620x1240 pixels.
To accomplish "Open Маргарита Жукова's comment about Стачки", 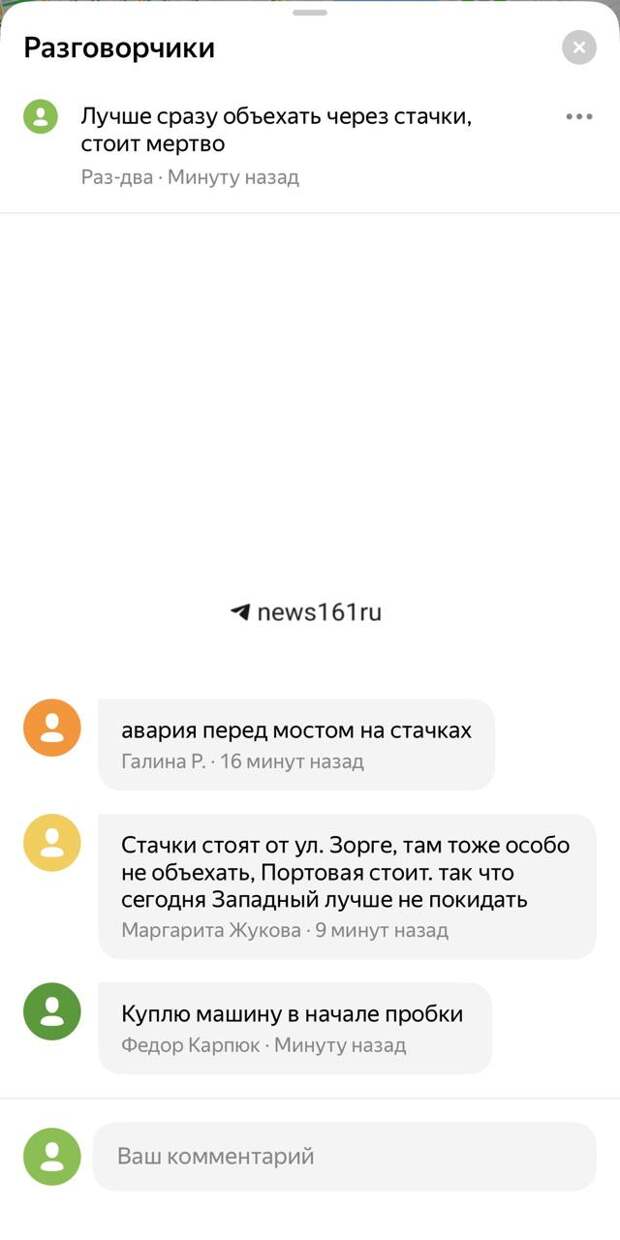I will click(346, 885).
